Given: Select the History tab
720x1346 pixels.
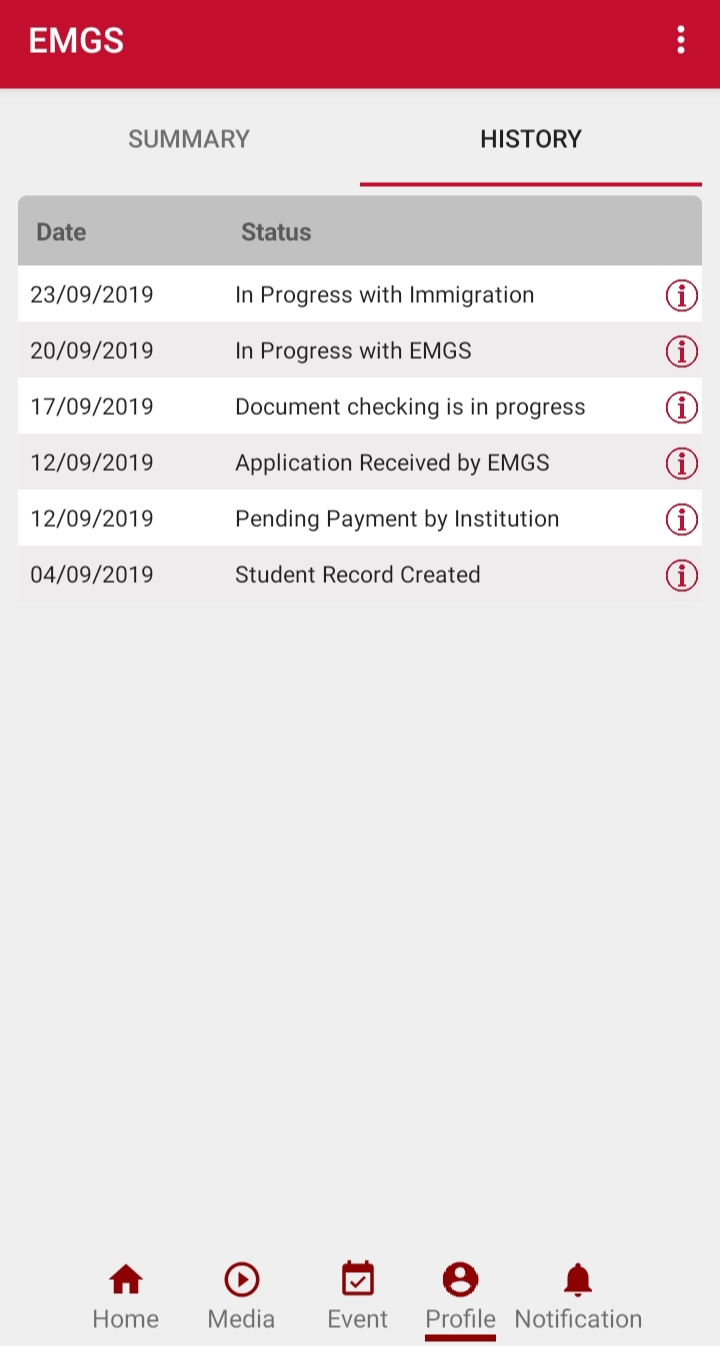Looking at the screenshot, I should (x=531, y=139).
